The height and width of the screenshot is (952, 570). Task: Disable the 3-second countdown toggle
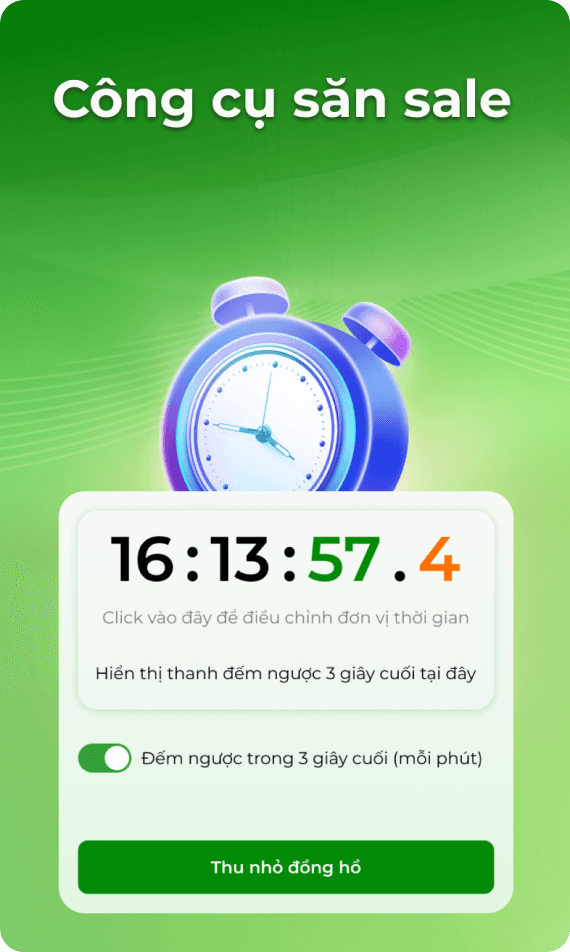coord(104,758)
